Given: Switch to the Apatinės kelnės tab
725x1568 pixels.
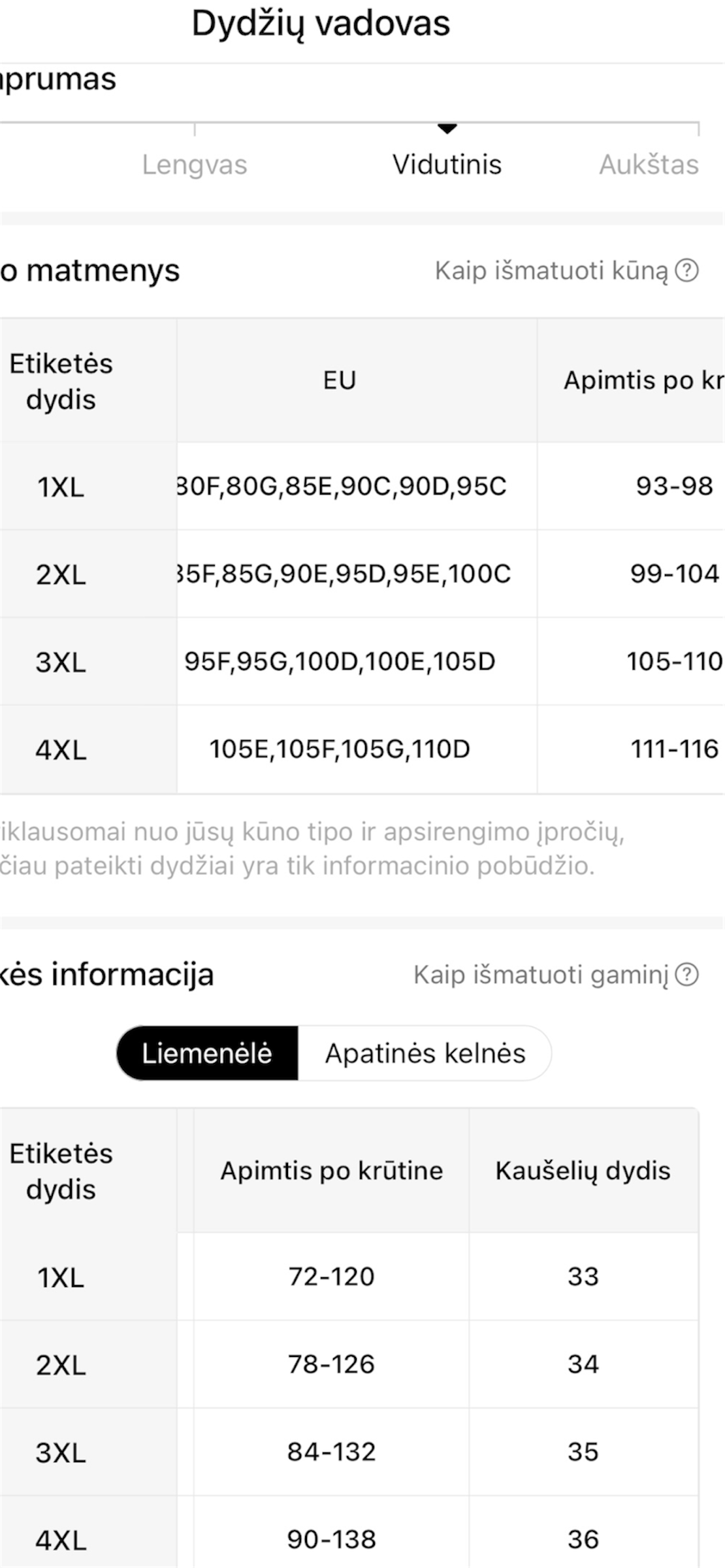Looking at the screenshot, I should pyautogui.click(x=425, y=1053).
